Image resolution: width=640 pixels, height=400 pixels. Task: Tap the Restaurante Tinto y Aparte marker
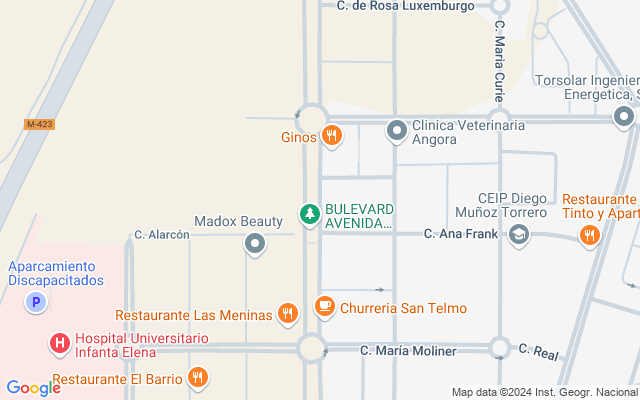point(590,235)
